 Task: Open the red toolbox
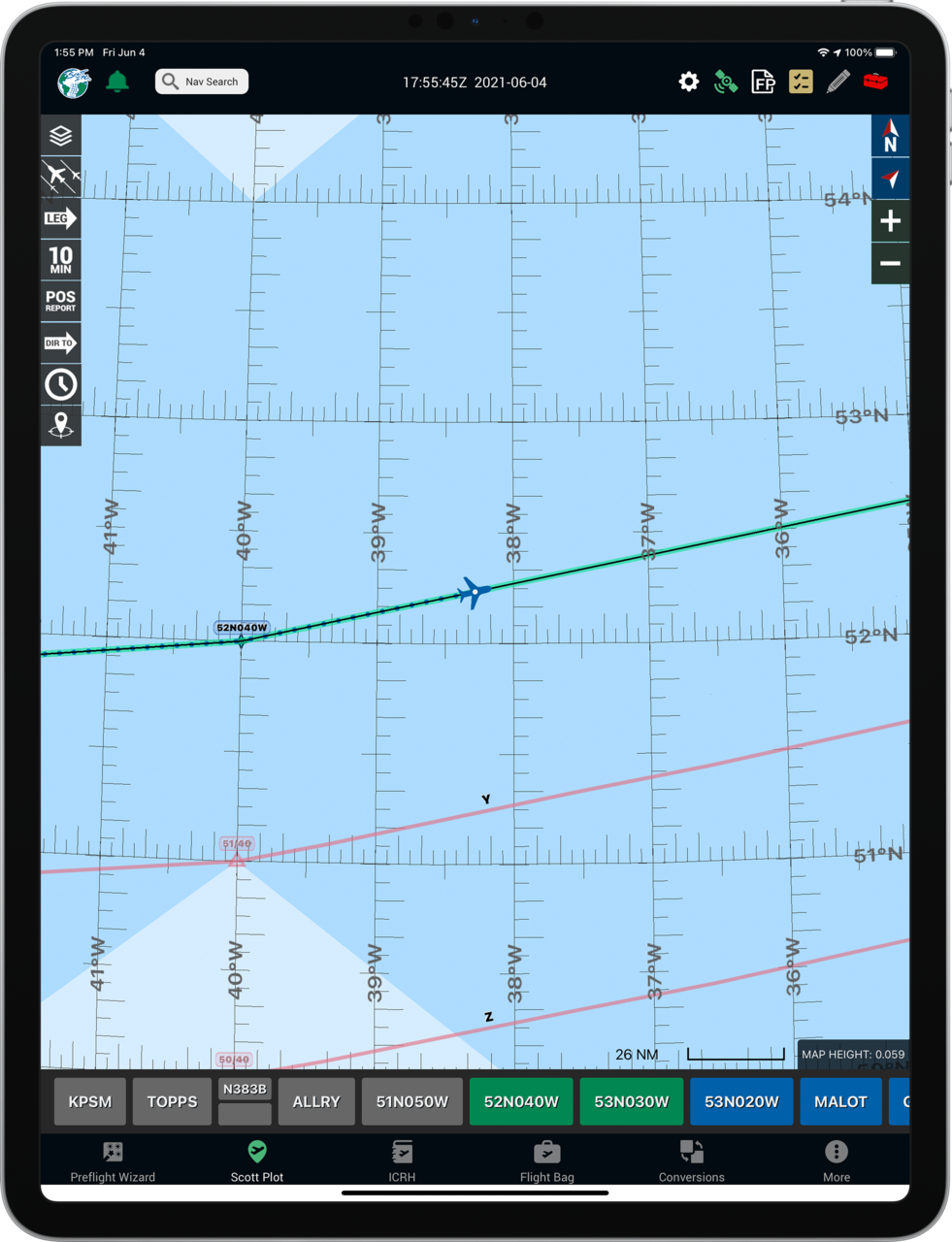[x=875, y=82]
